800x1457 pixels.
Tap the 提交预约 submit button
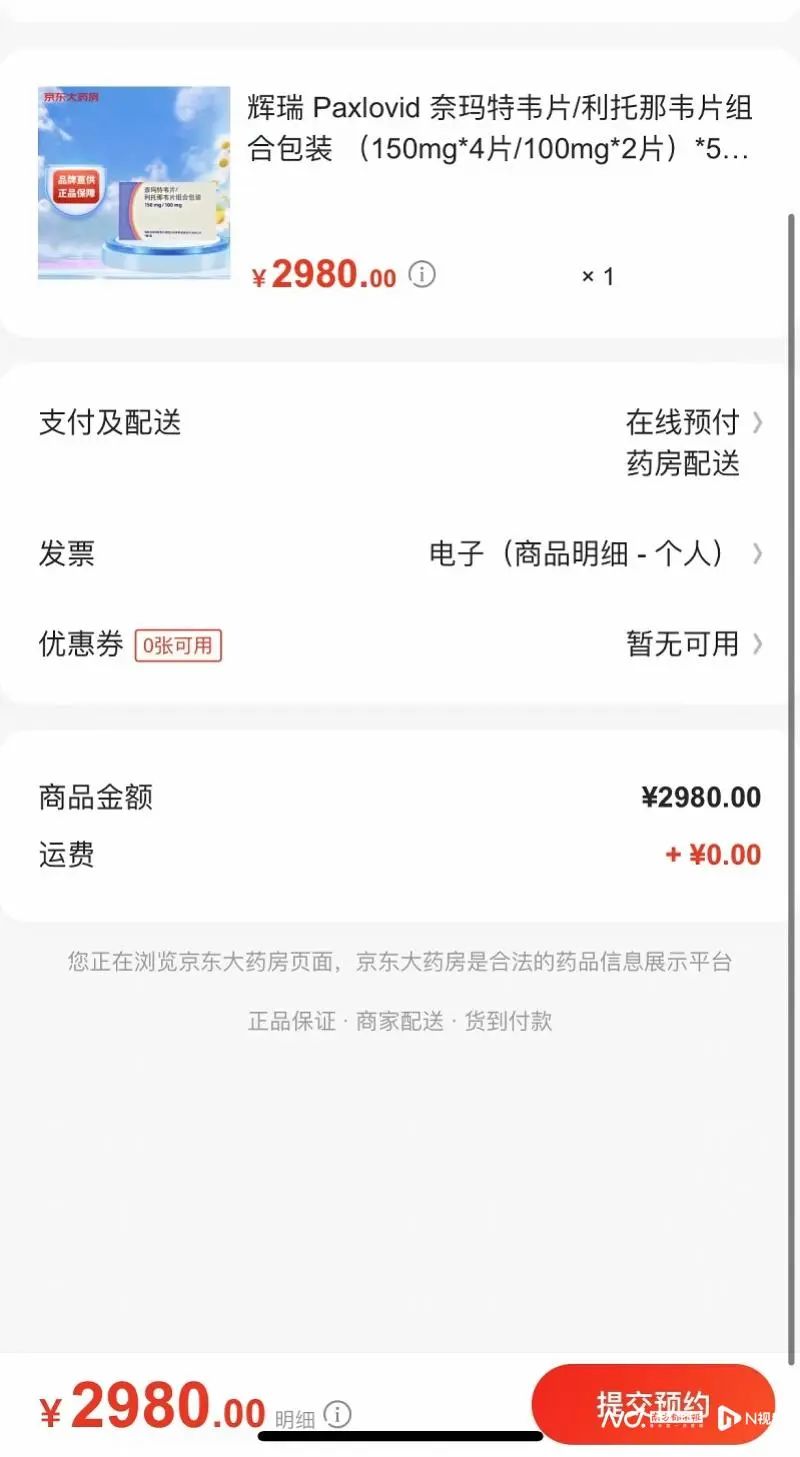652,1404
